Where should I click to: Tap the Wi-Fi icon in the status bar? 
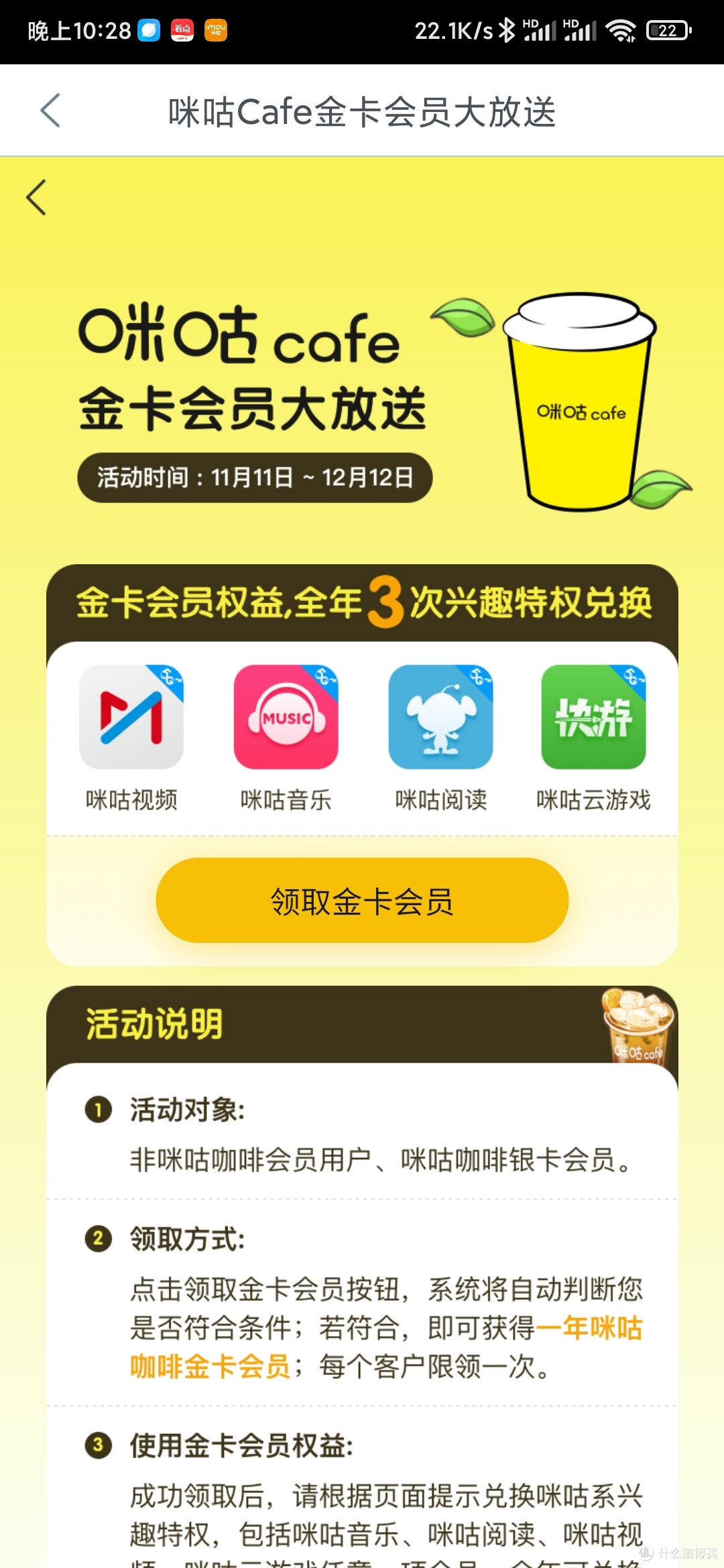point(623,29)
